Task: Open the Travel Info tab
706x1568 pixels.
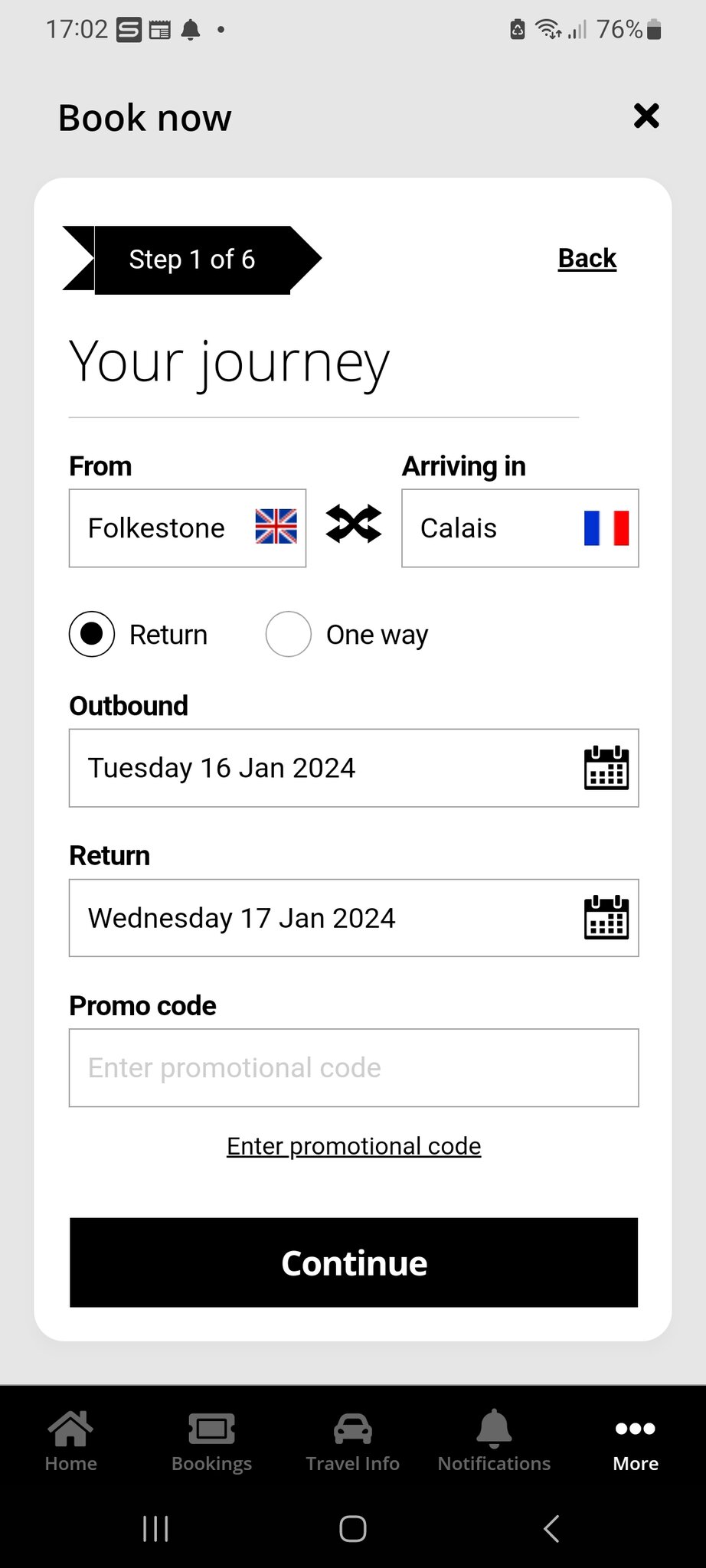Action: [353, 1442]
